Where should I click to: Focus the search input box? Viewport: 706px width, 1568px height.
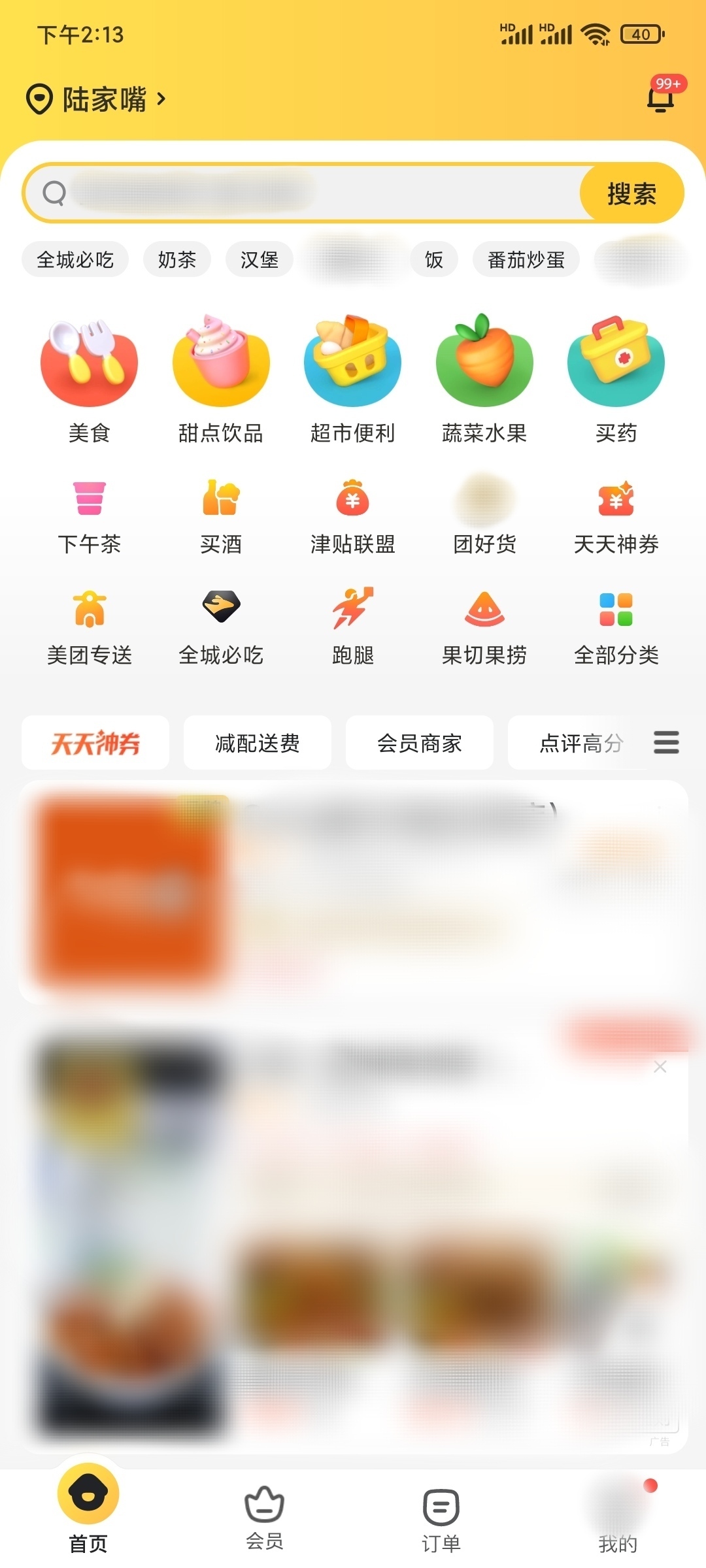click(314, 193)
